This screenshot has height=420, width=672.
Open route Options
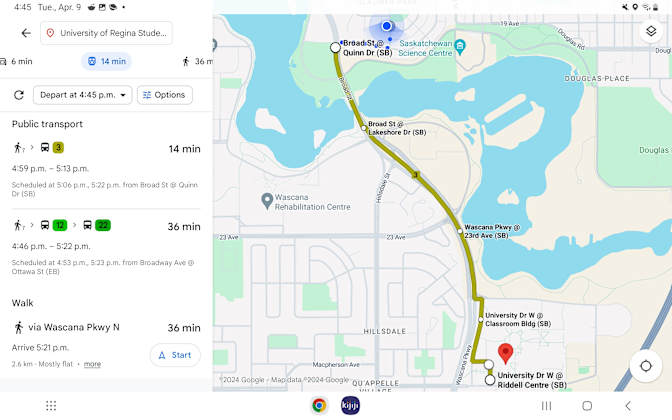pyautogui.click(x=163, y=95)
